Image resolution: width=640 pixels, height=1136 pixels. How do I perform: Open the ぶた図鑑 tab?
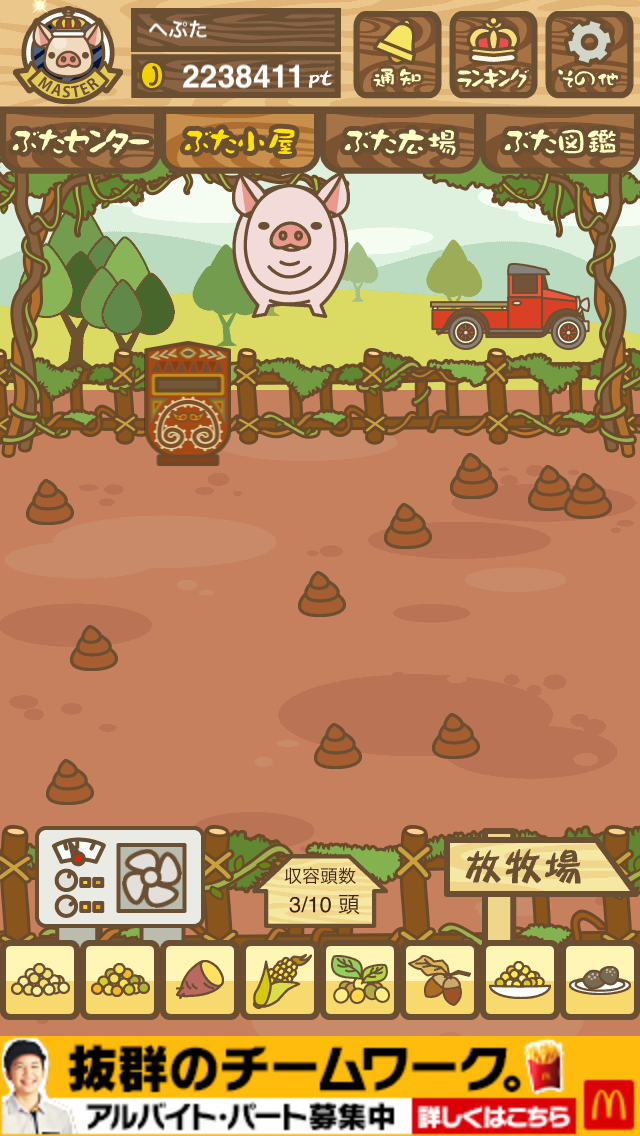tap(560, 143)
